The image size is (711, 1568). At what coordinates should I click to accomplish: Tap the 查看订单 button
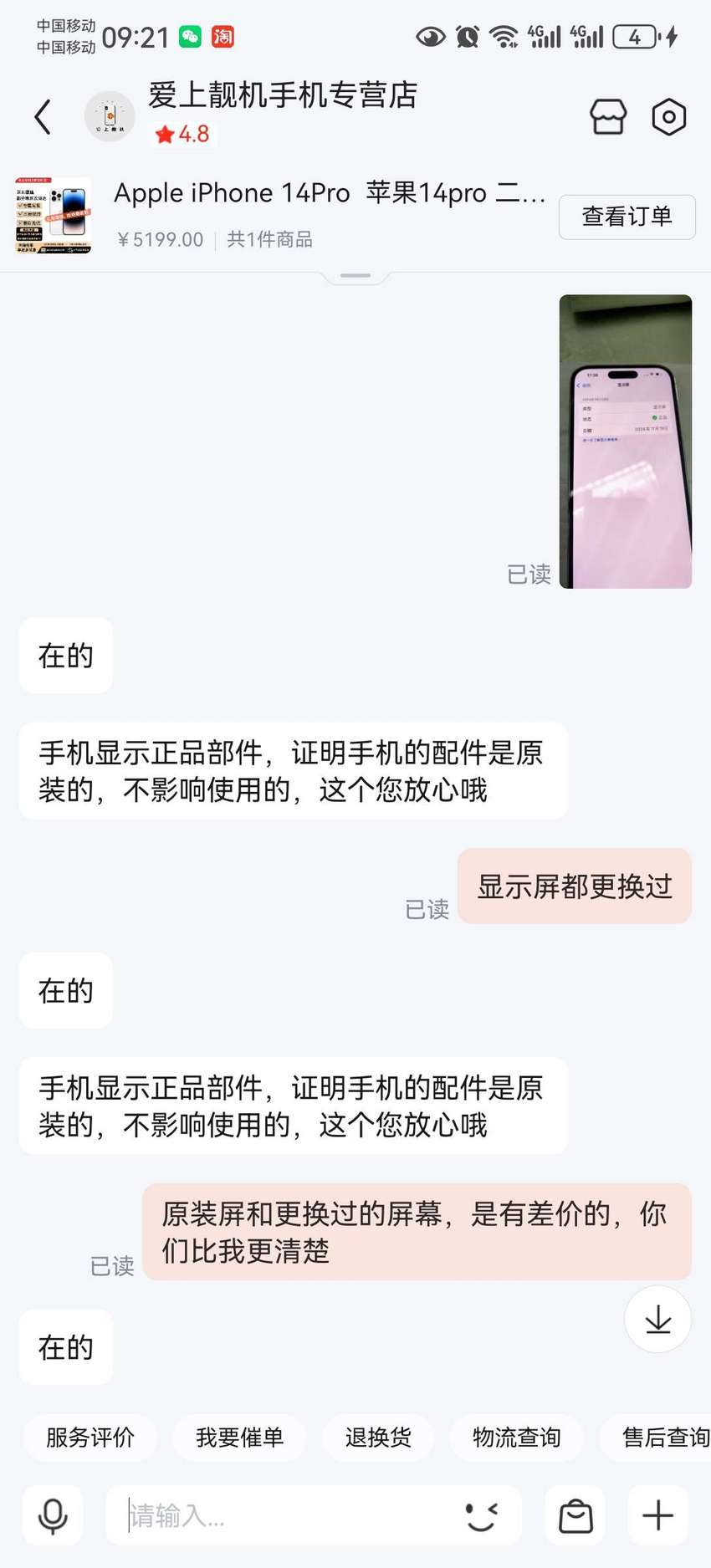pos(627,217)
